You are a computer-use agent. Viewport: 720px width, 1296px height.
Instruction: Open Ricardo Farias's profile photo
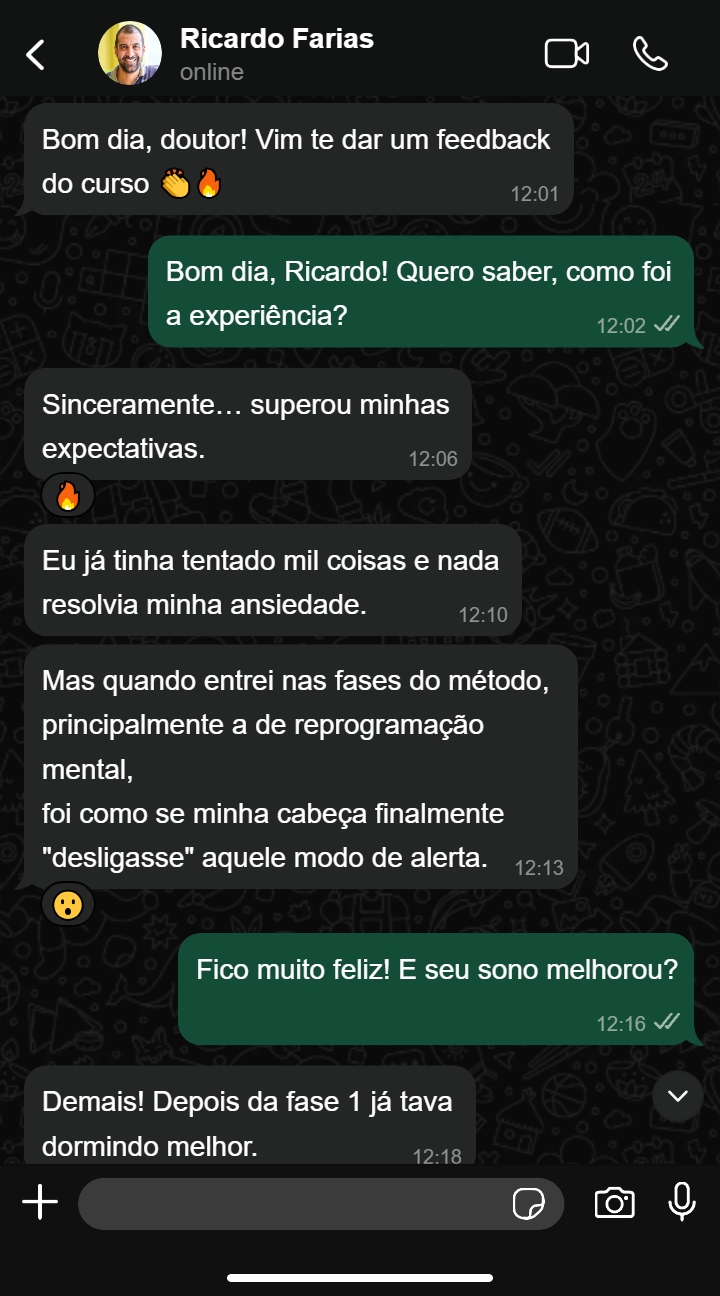[x=130, y=54]
